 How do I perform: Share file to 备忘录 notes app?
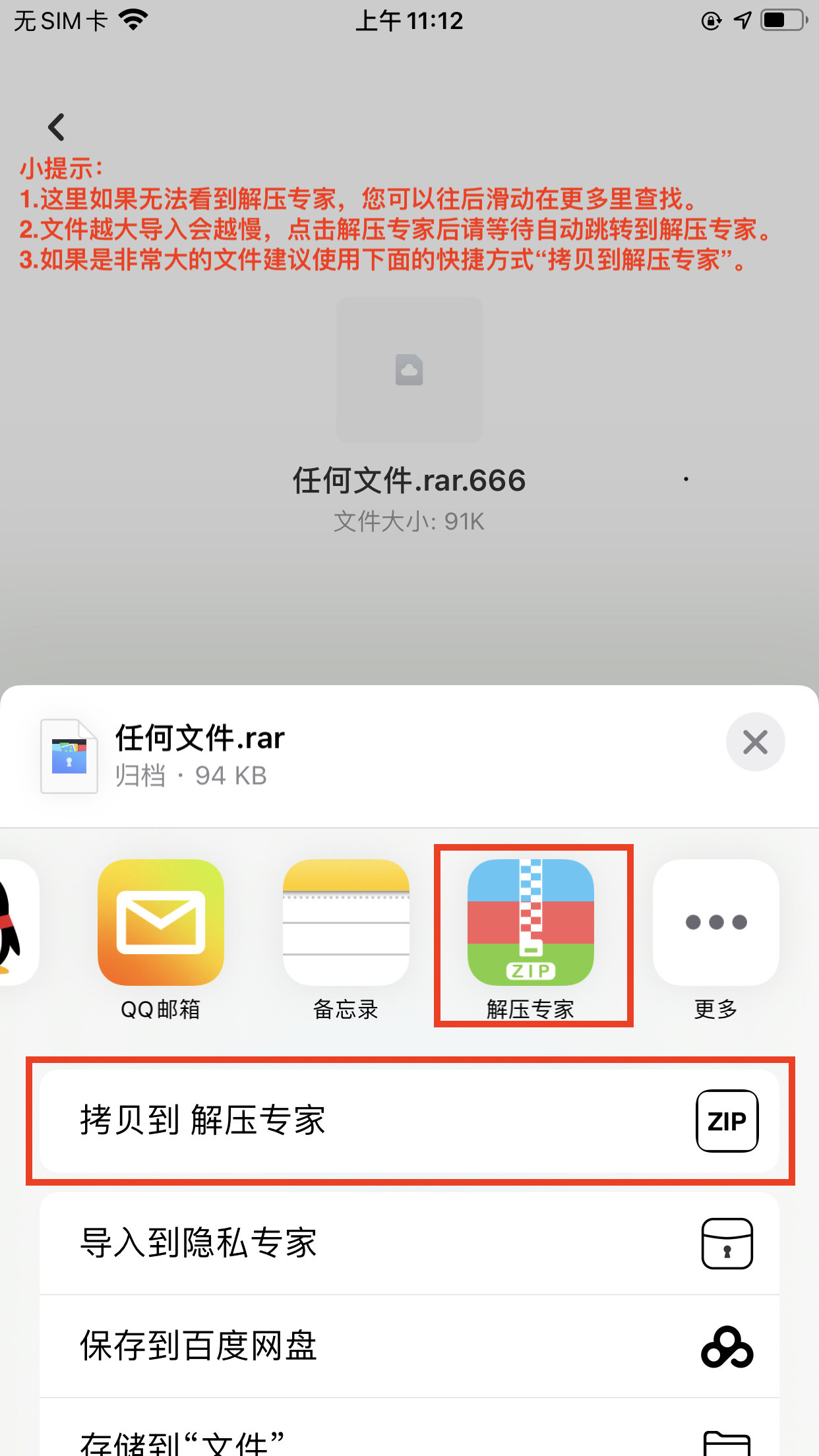[x=346, y=923]
